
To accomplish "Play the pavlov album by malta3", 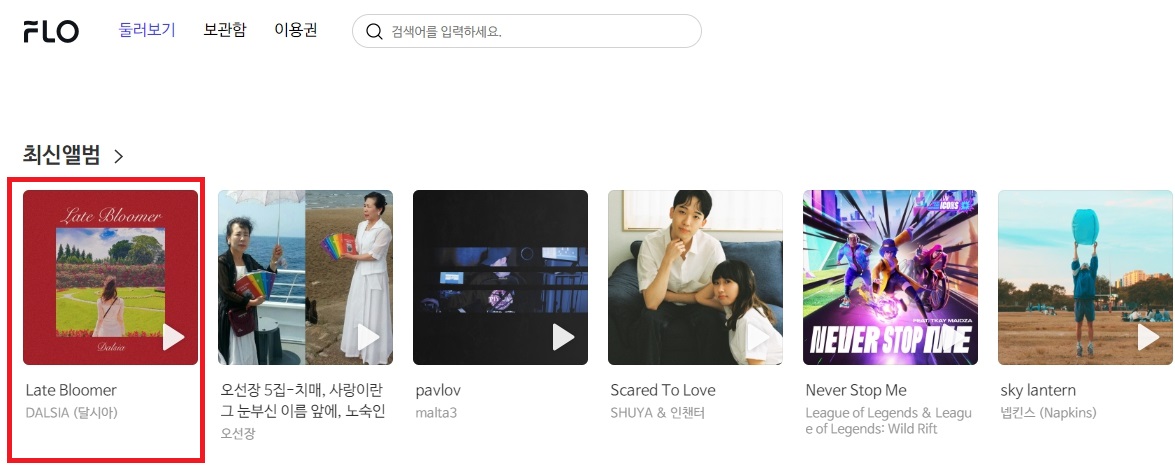I will (564, 337).
